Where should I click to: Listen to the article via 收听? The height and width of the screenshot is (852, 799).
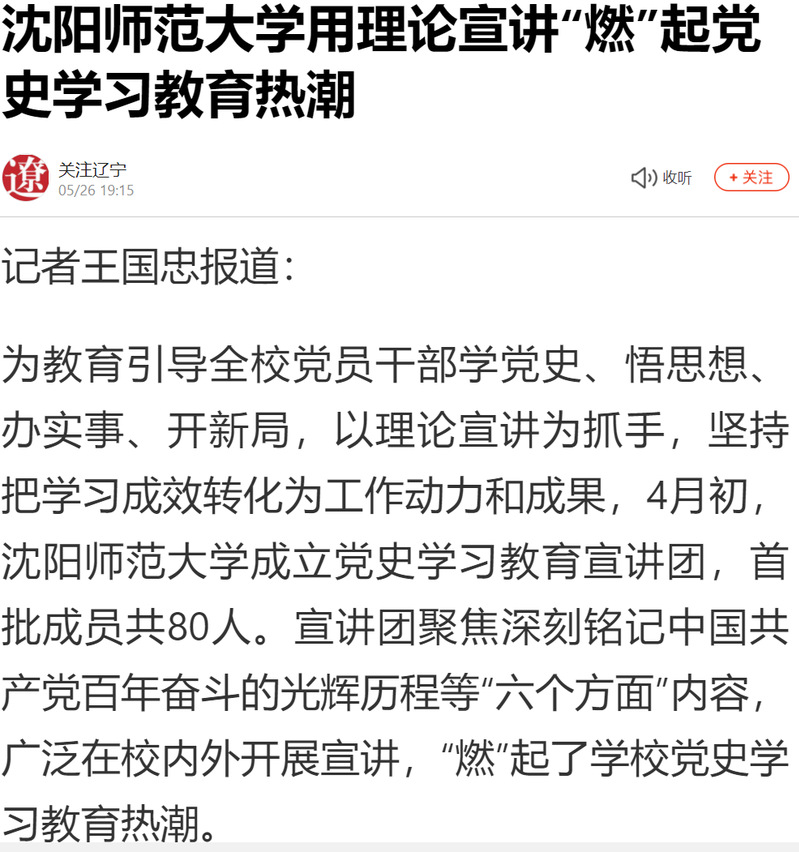[x=661, y=178]
